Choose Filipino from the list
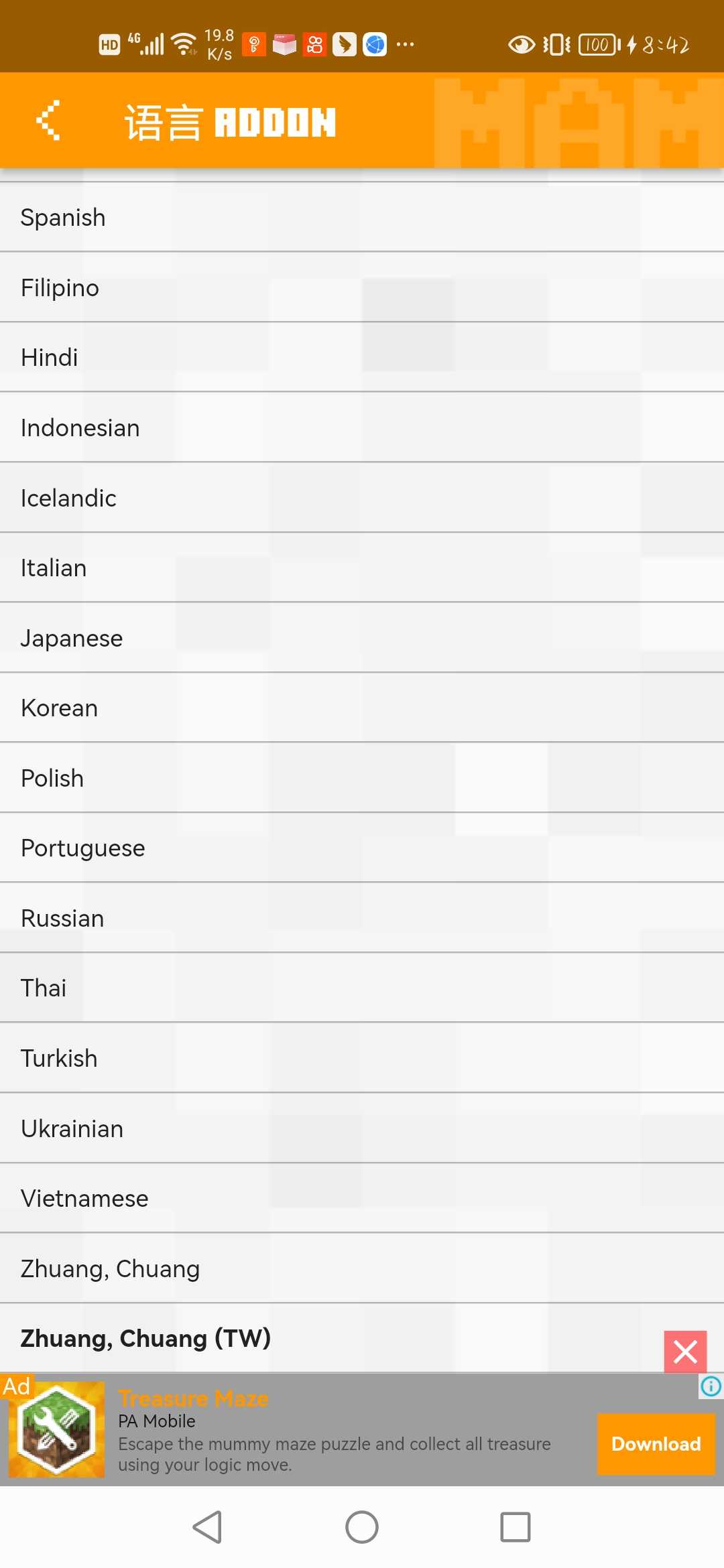 coord(362,287)
